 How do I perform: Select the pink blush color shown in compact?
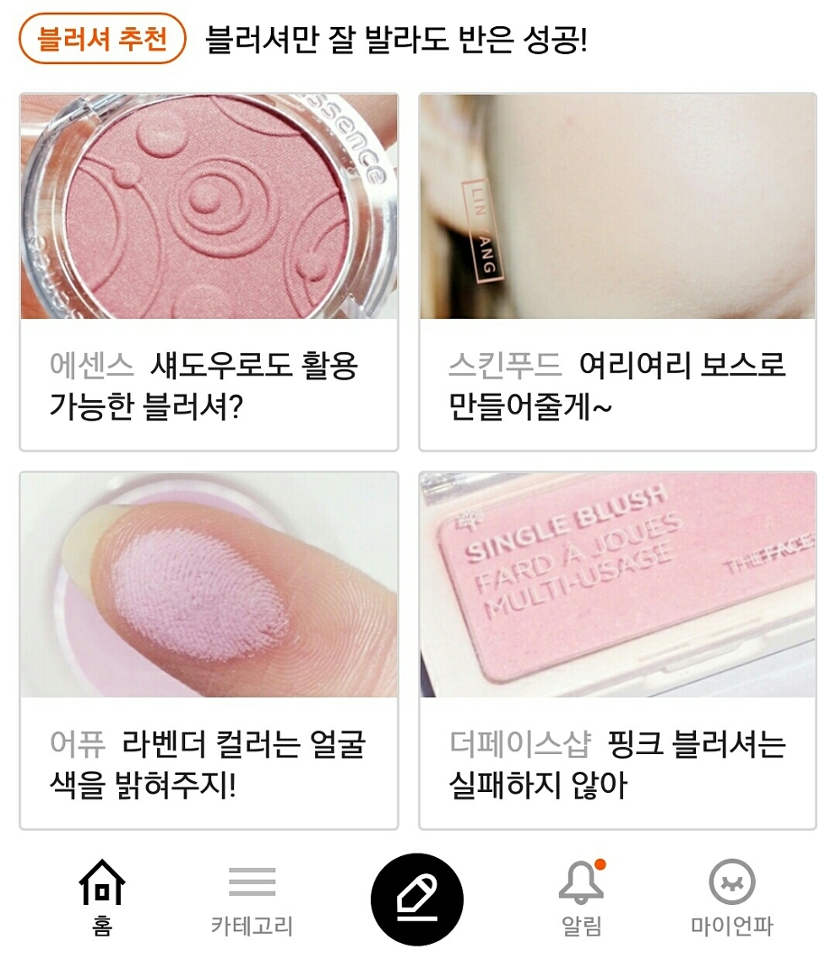[x=200, y=210]
